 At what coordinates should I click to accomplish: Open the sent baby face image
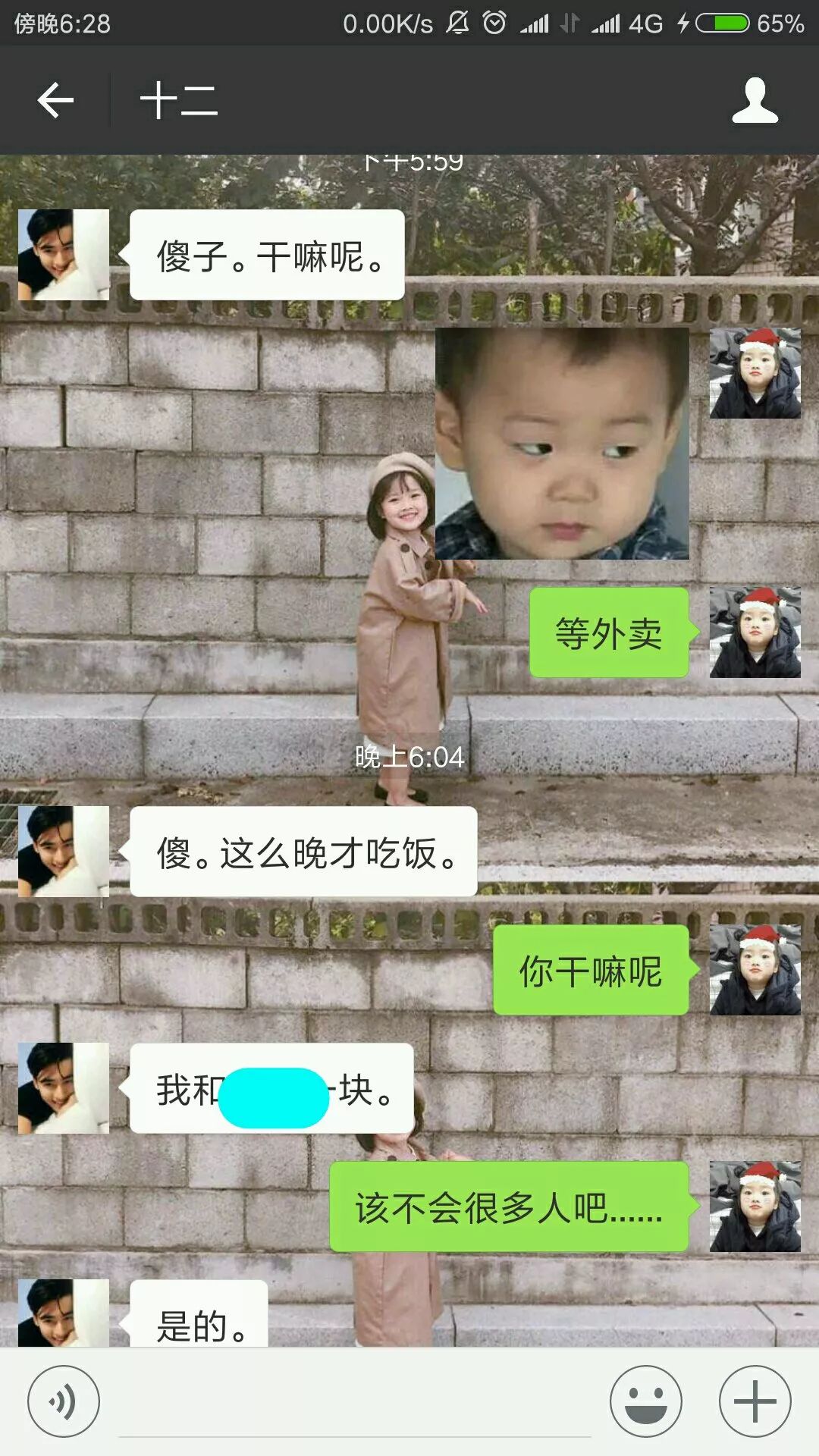(562, 444)
